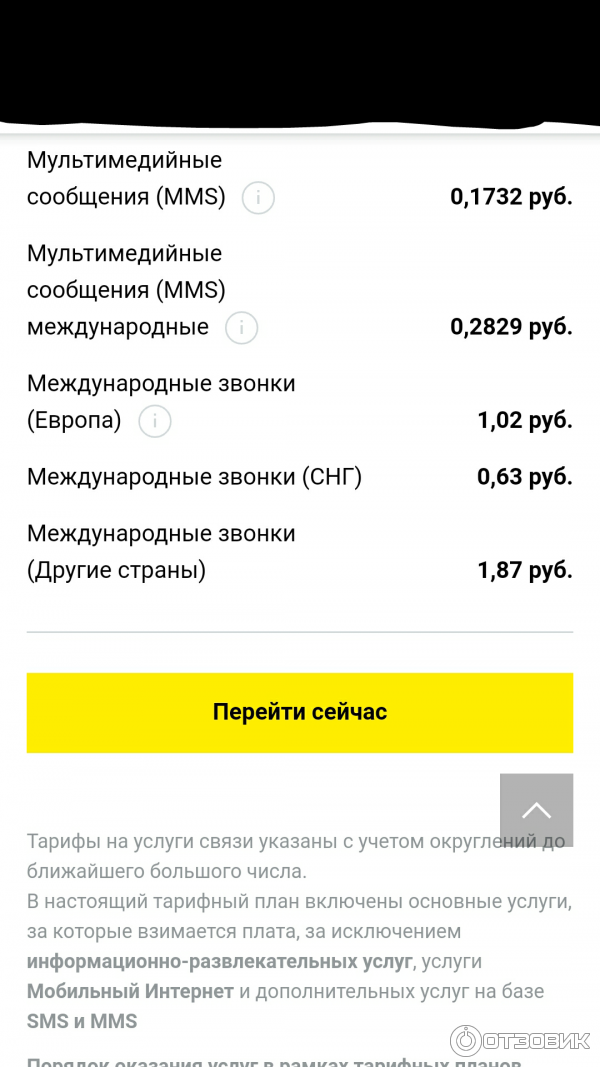Viewport: 600px width, 1067px height.
Task: Show info for MMS международные
Action: click(241, 328)
